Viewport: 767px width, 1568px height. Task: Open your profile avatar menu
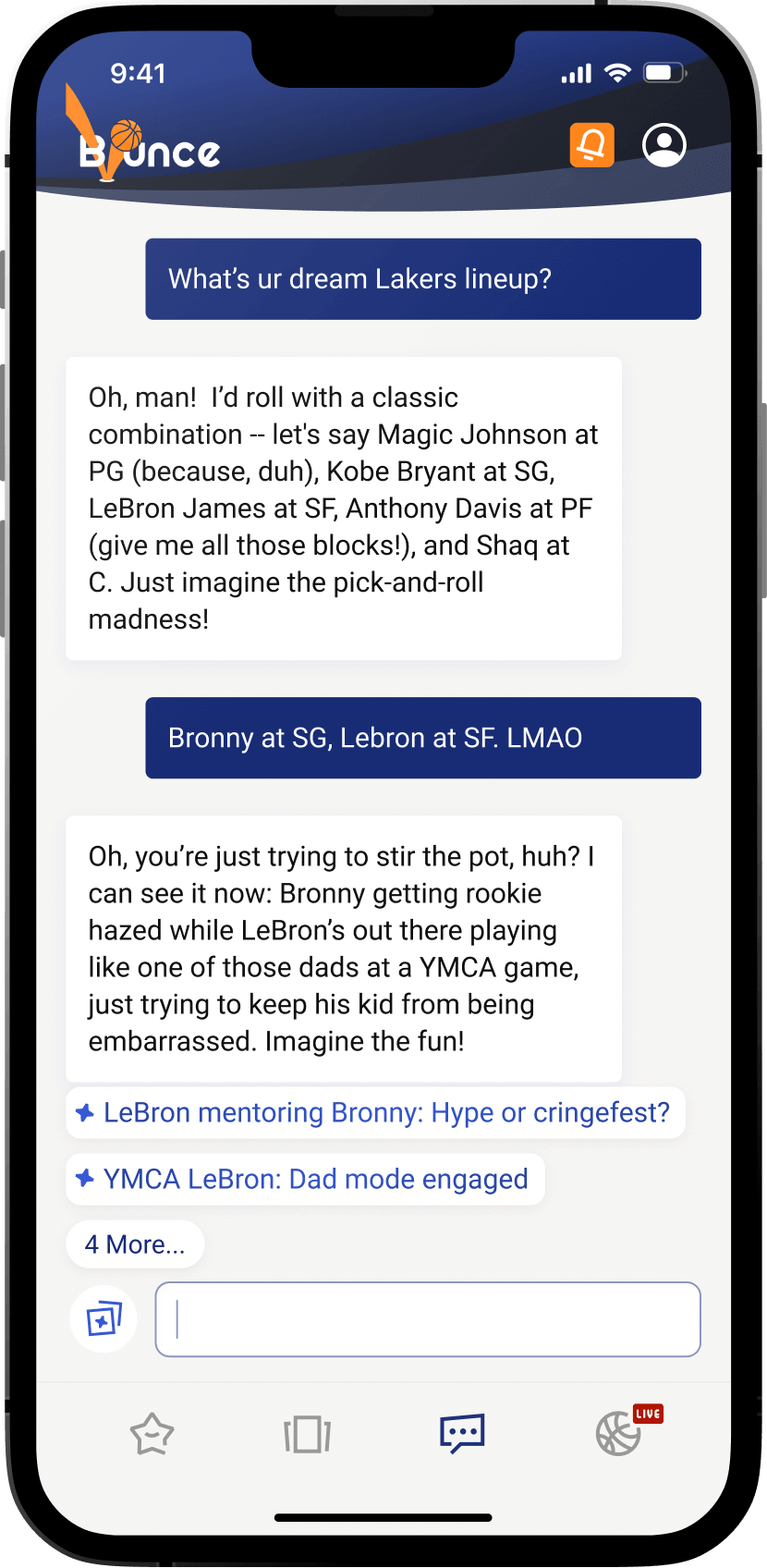[663, 145]
